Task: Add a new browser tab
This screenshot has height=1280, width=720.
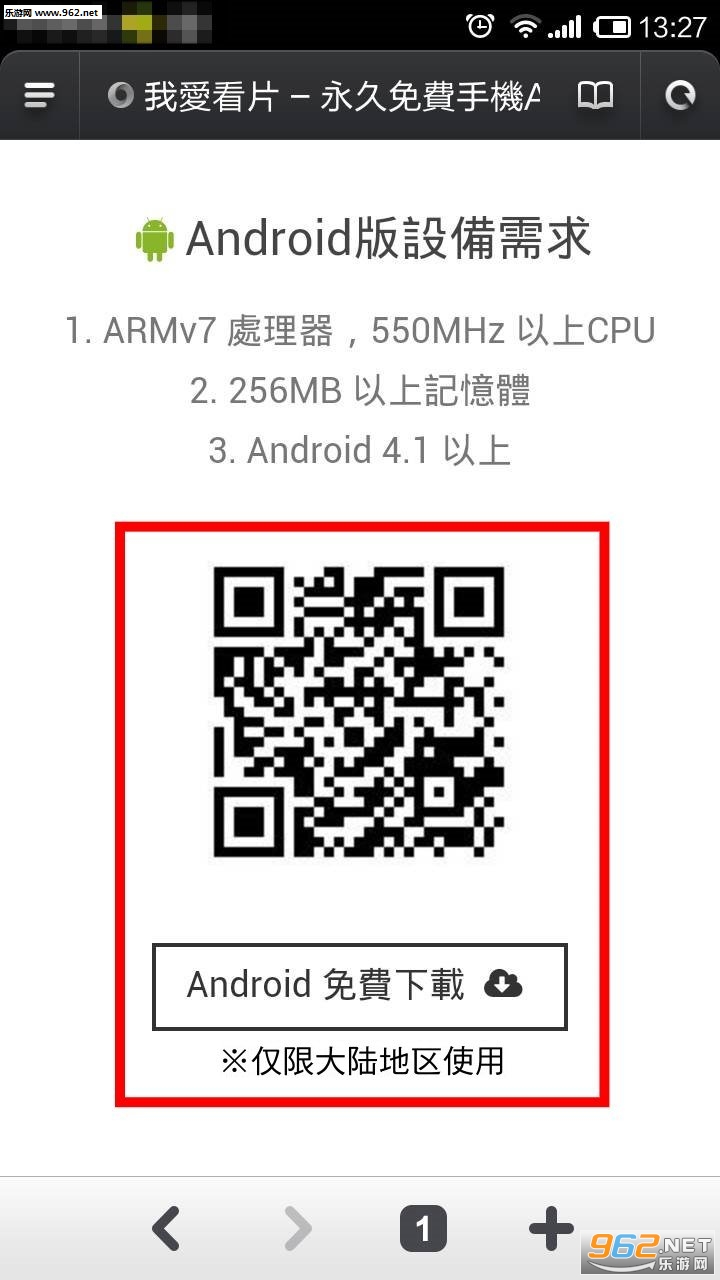Action: [551, 1228]
